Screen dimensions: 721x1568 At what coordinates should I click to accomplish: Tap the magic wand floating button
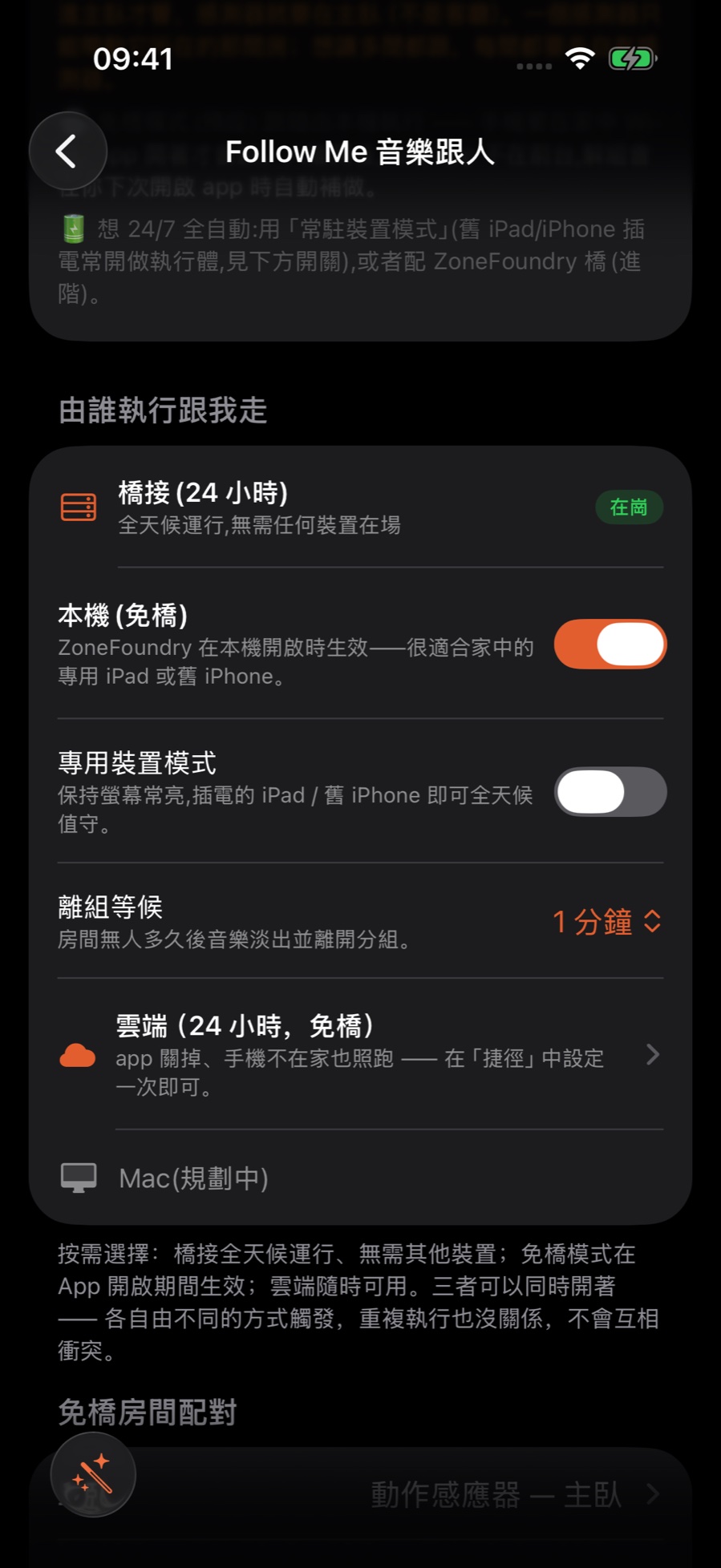(x=93, y=1474)
